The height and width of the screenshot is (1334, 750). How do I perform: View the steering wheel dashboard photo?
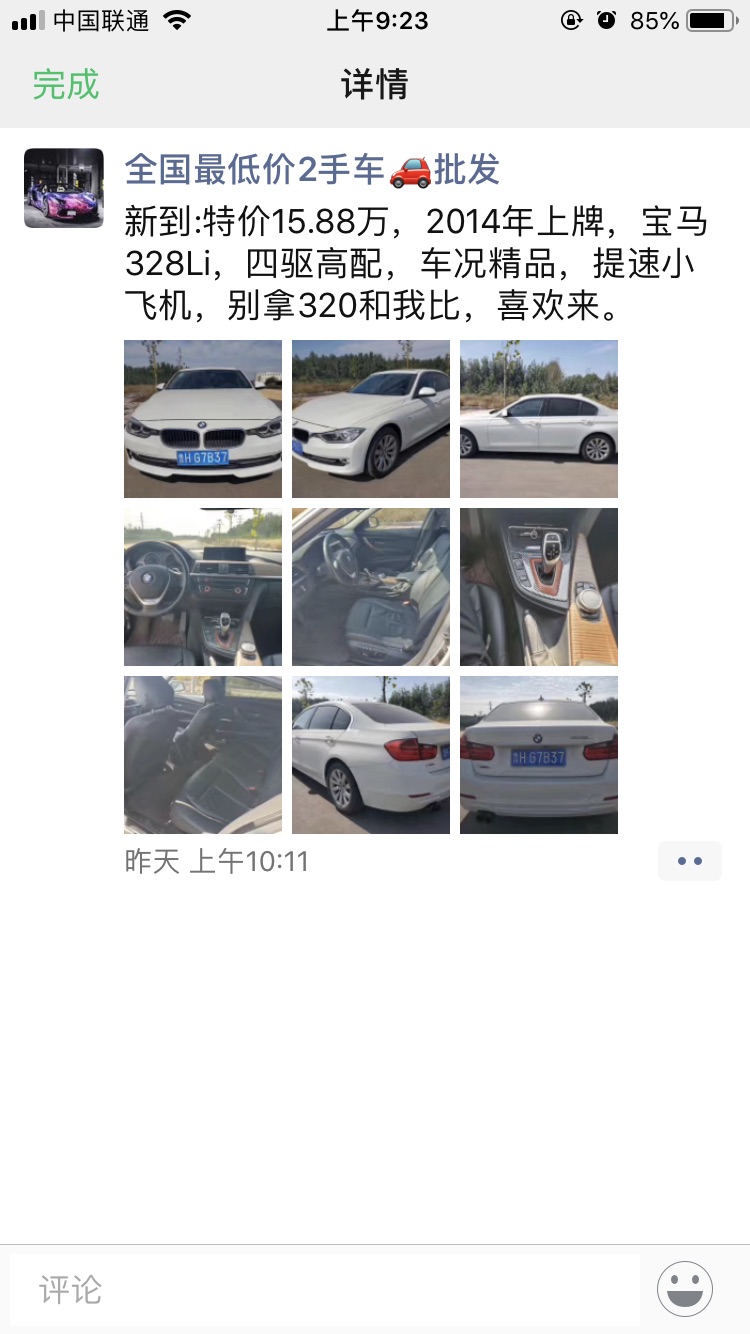[x=203, y=587]
